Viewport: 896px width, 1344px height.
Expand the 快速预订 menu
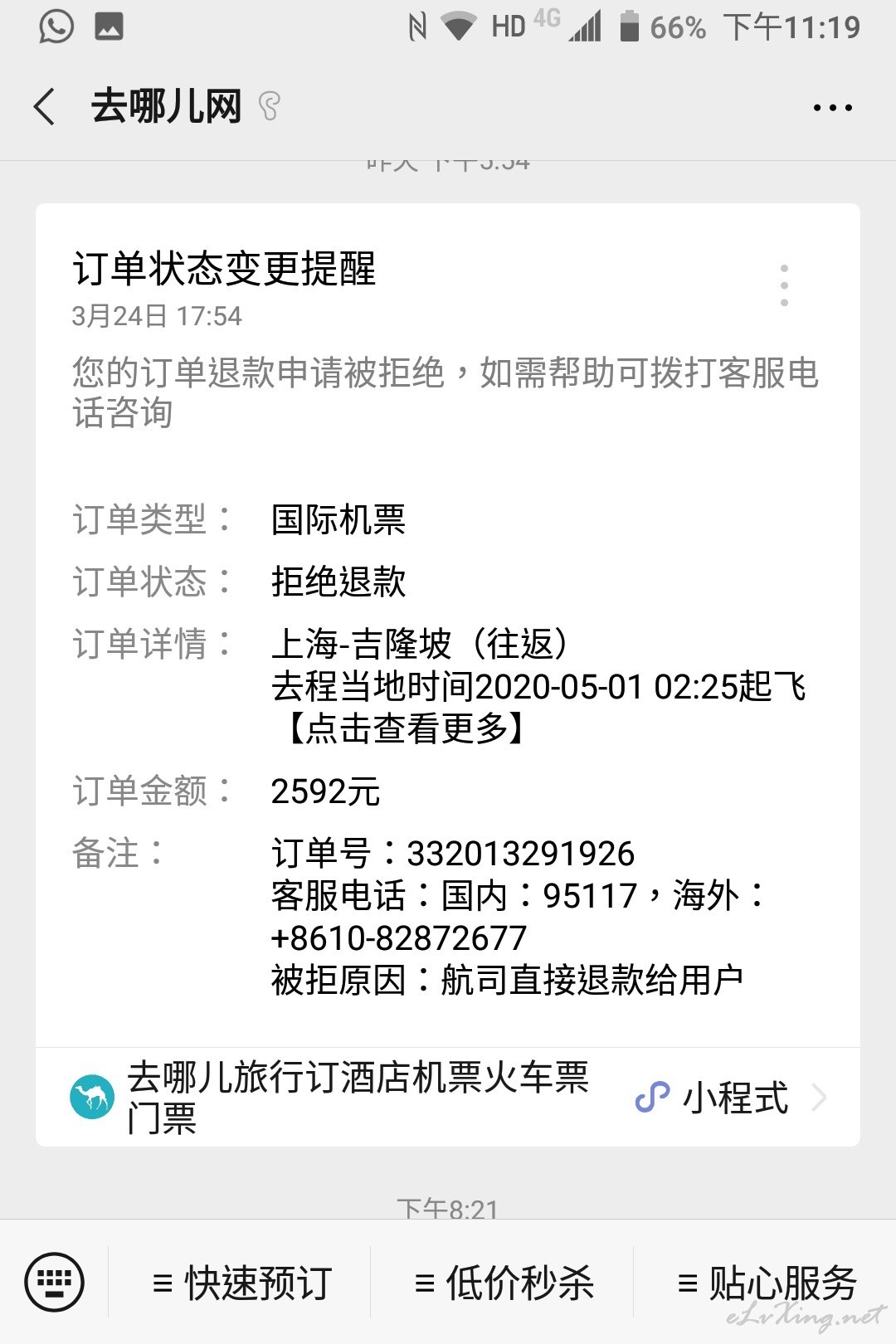[242, 1283]
